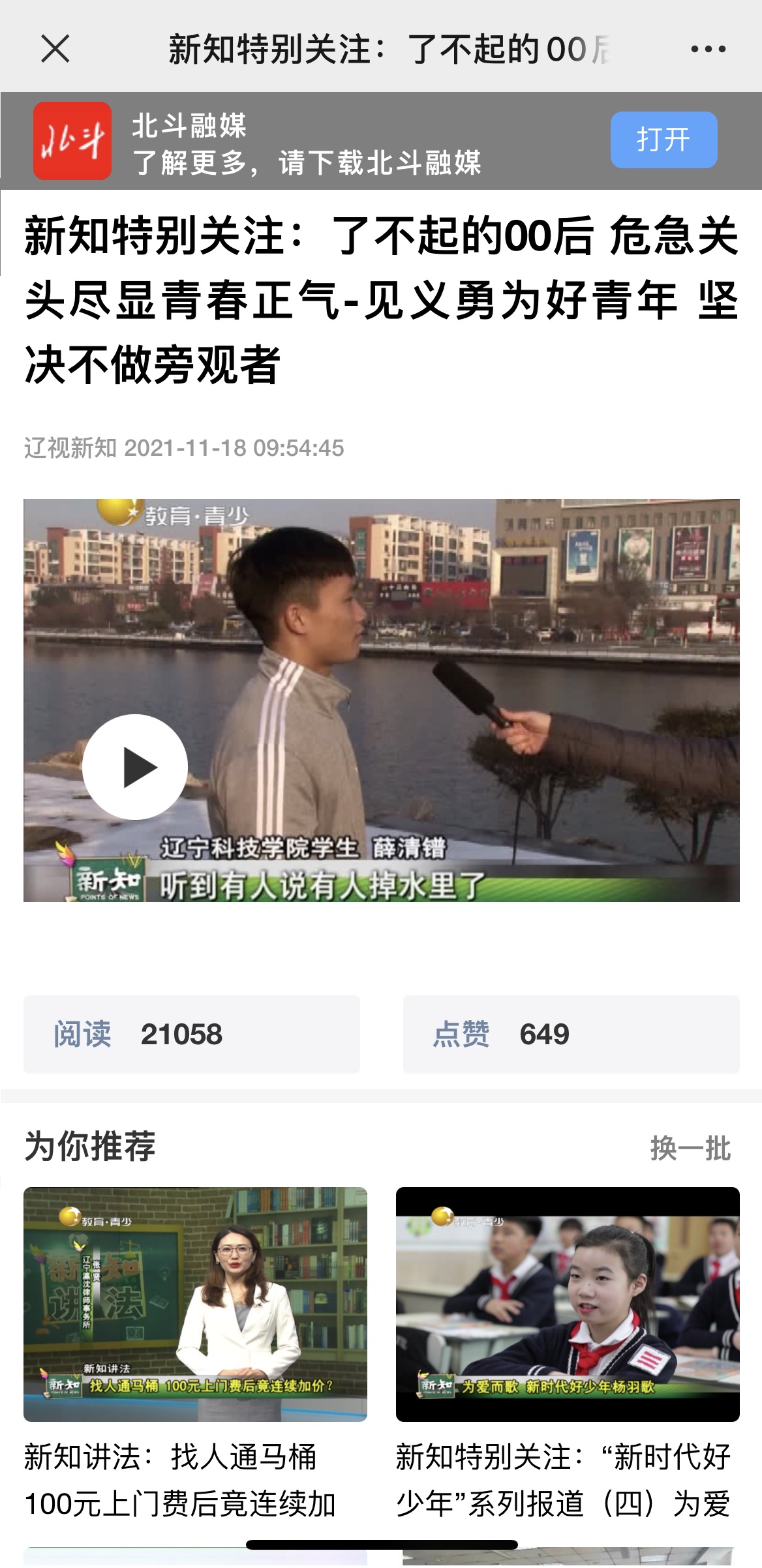Play the 薛清锴 interview video
This screenshot has height=1568, width=762.
coord(135,766)
